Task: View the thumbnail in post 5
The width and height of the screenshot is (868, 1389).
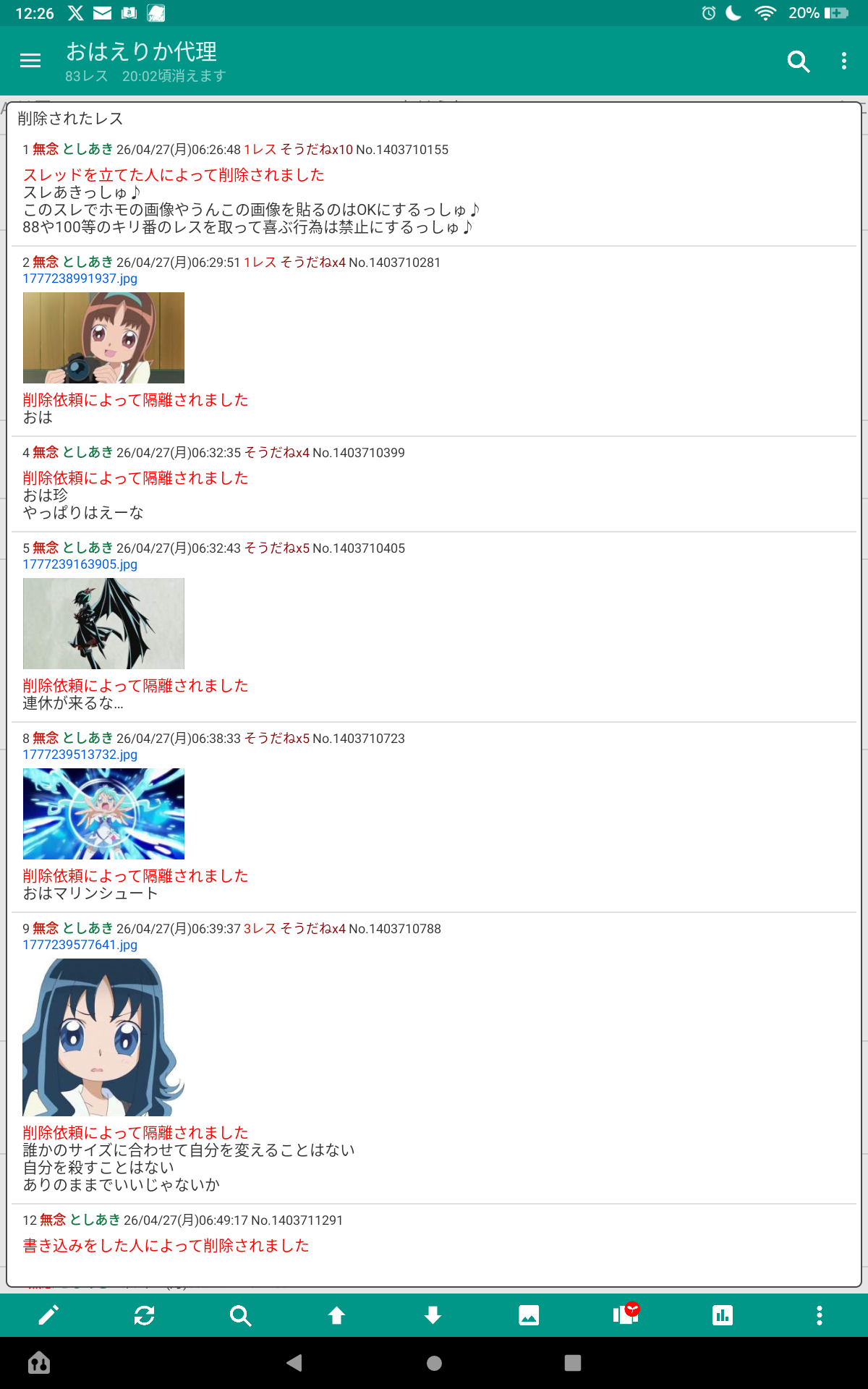Action: tap(103, 624)
